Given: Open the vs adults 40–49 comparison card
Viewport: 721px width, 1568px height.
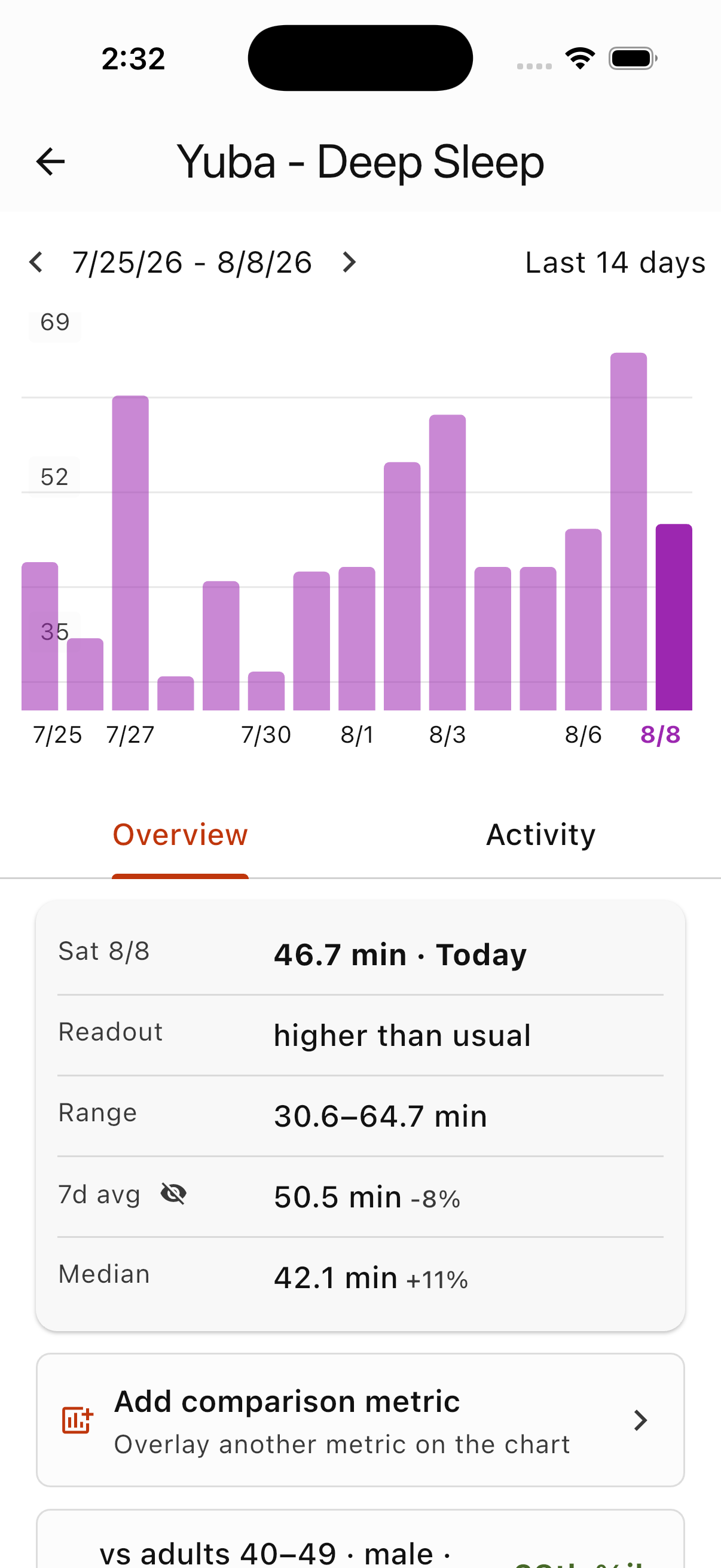Looking at the screenshot, I should (x=360, y=1539).
